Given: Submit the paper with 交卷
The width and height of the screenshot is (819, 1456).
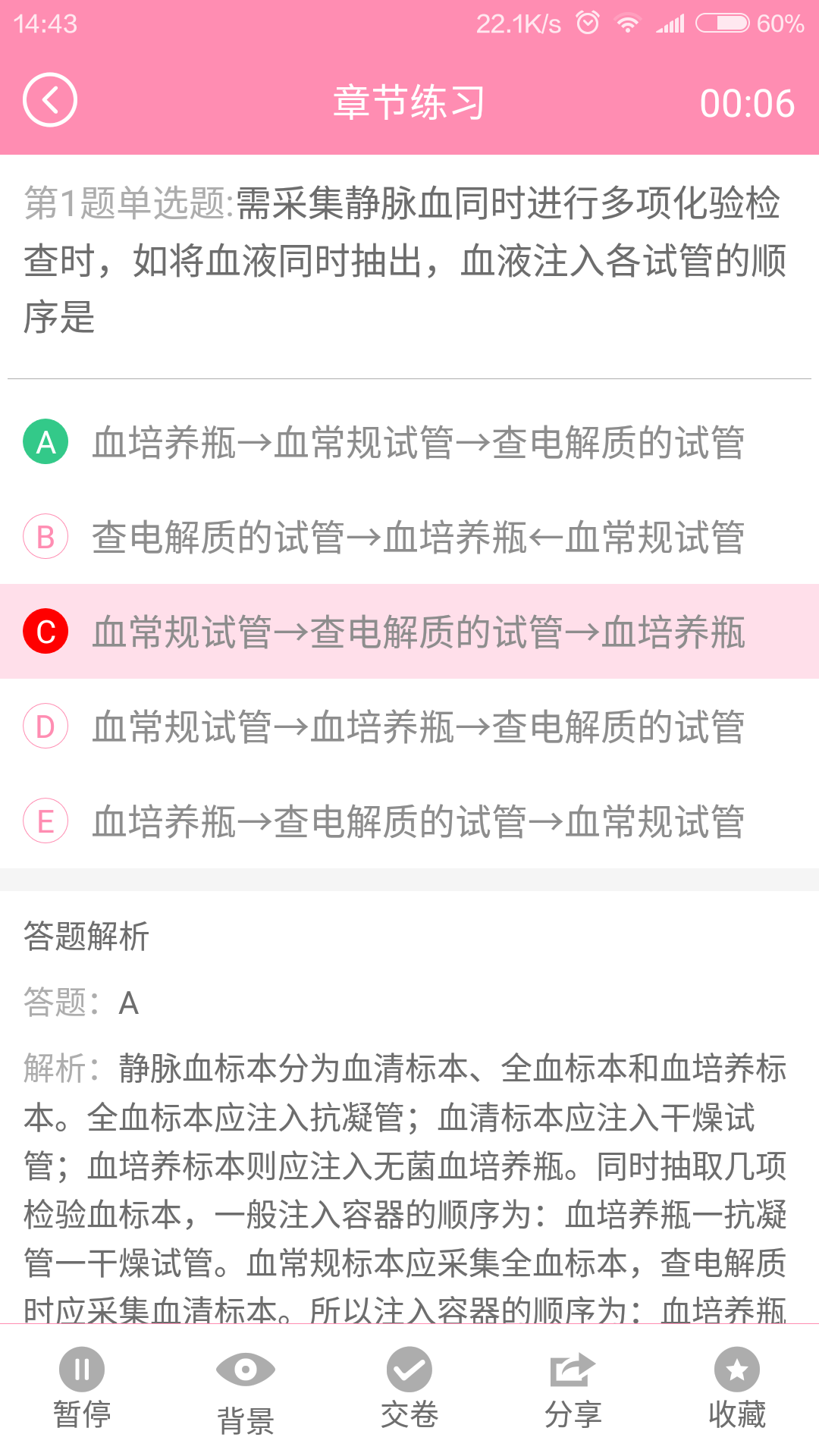Looking at the screenshot, I should coord(409,1388).
